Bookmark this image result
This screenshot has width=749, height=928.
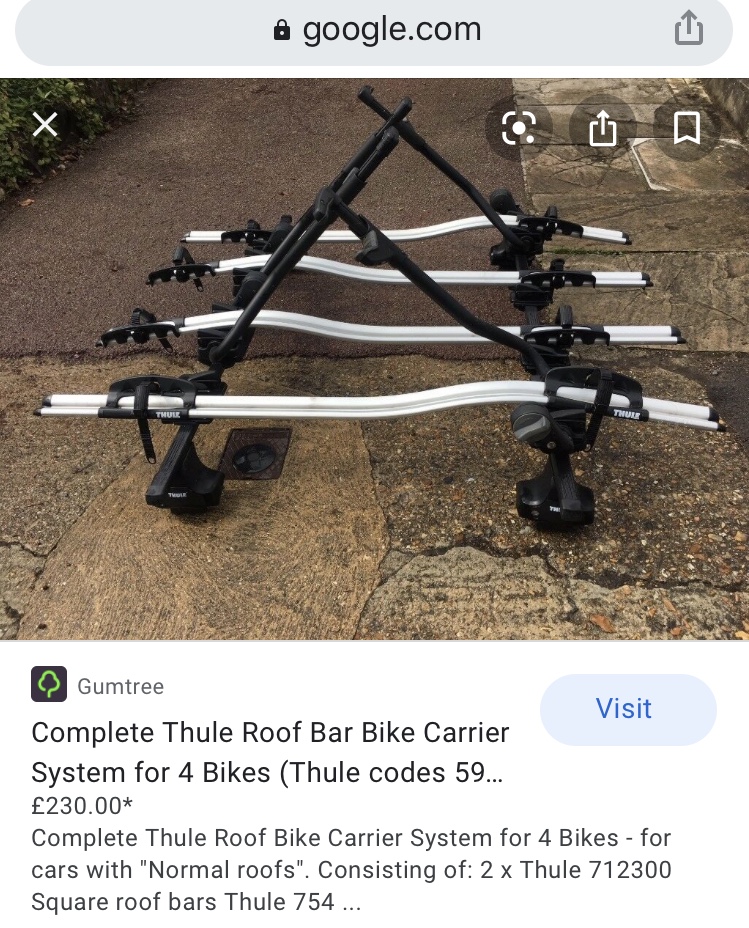pyautogui.click(x=686, y=128)
